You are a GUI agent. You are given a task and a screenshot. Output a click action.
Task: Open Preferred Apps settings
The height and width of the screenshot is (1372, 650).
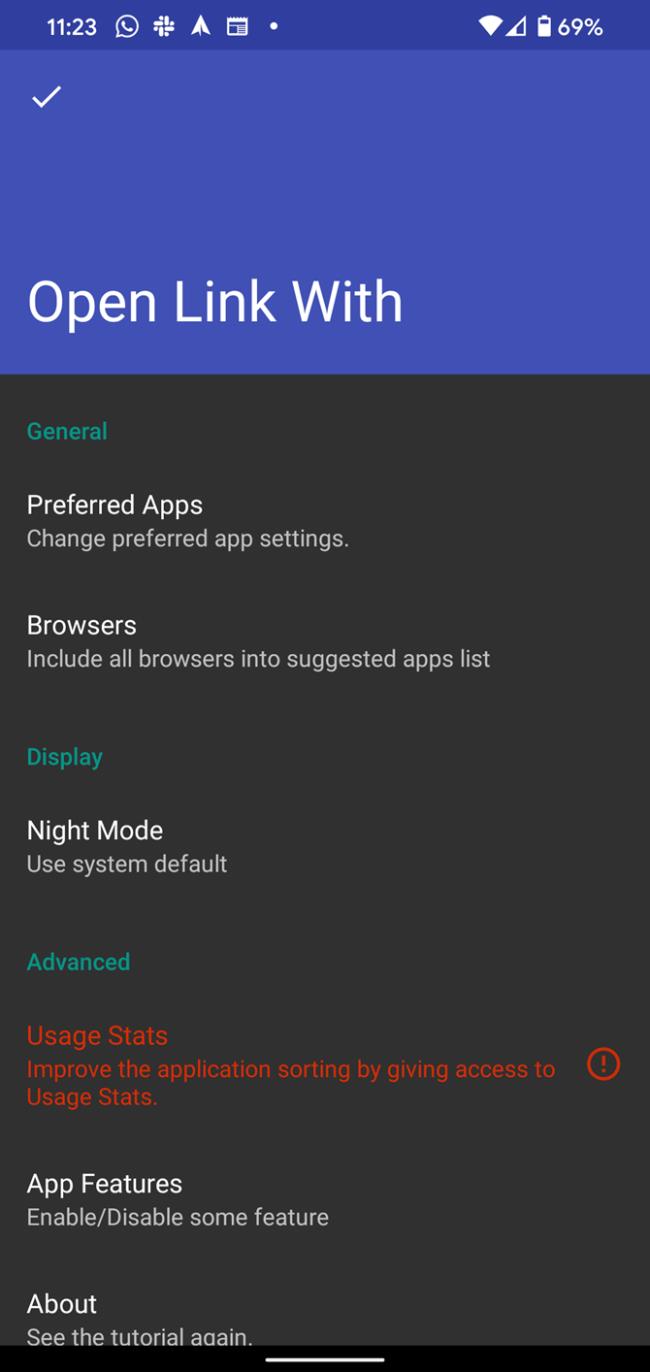325,521
